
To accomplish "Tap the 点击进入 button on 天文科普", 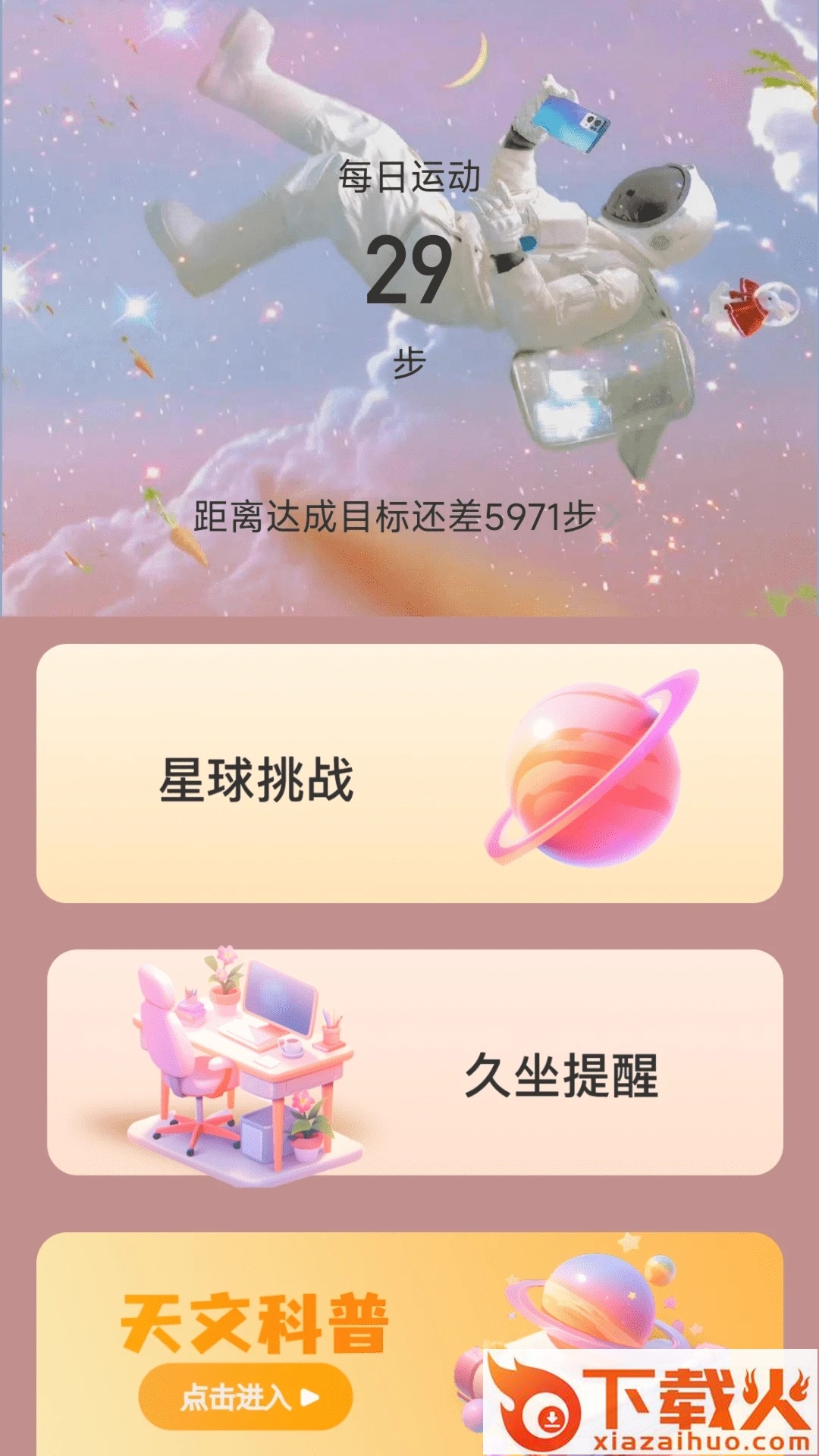I will [x=246, y=1397].
